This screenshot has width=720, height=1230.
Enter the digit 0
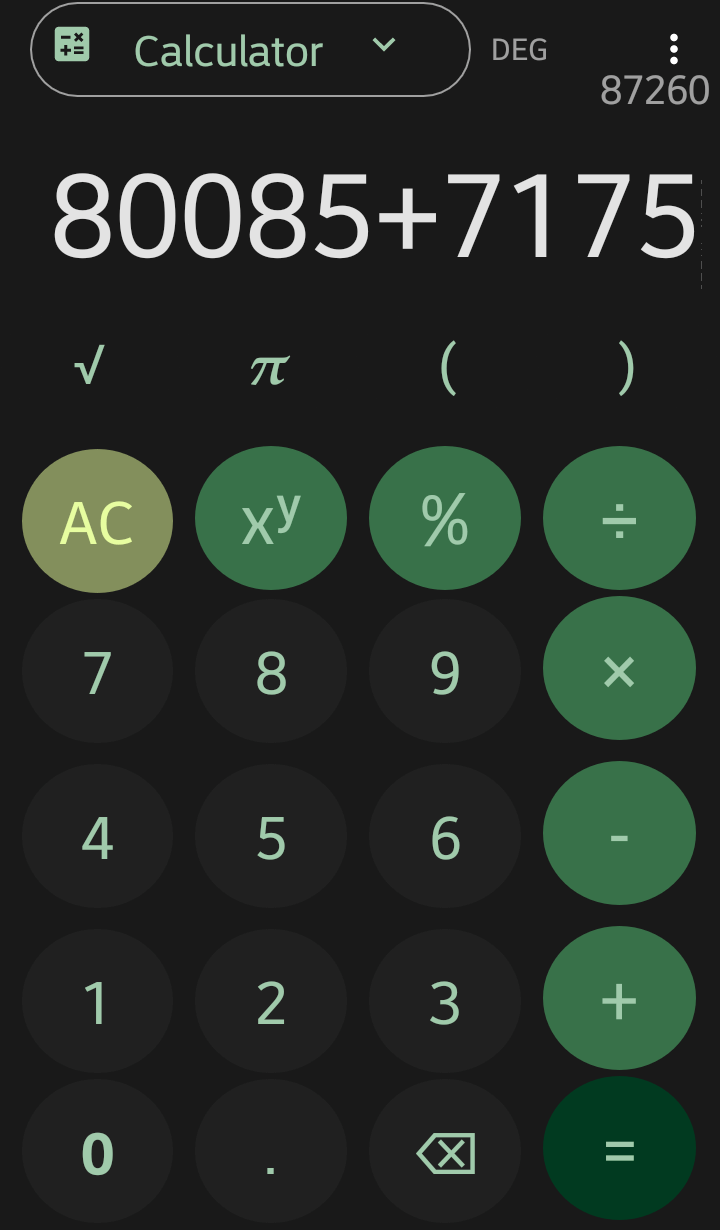[x=97, y=1154]
